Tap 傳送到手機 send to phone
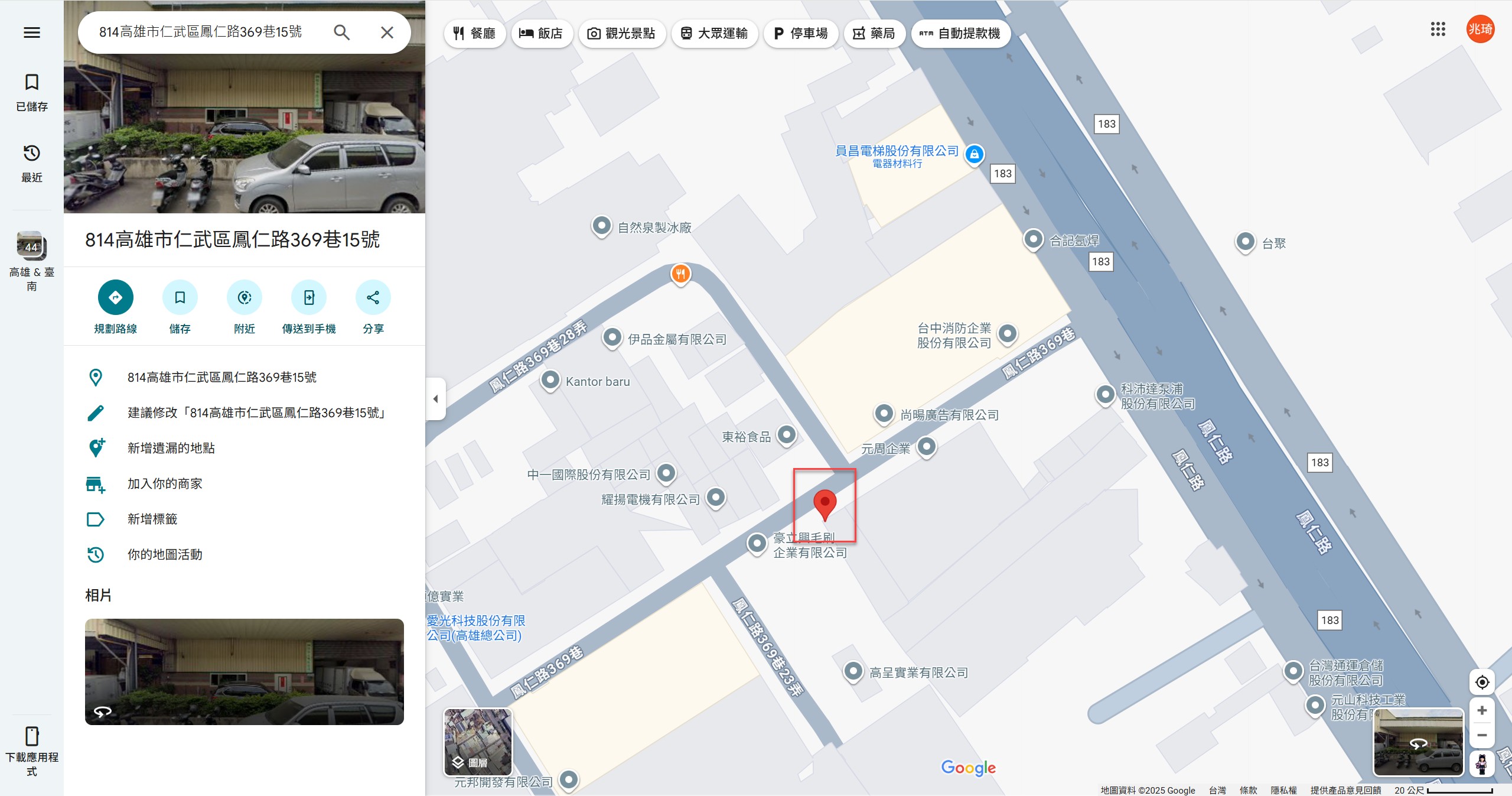The height and width of the screenshot is (796, 1512). pyautogui.click(x=309, y=297)
